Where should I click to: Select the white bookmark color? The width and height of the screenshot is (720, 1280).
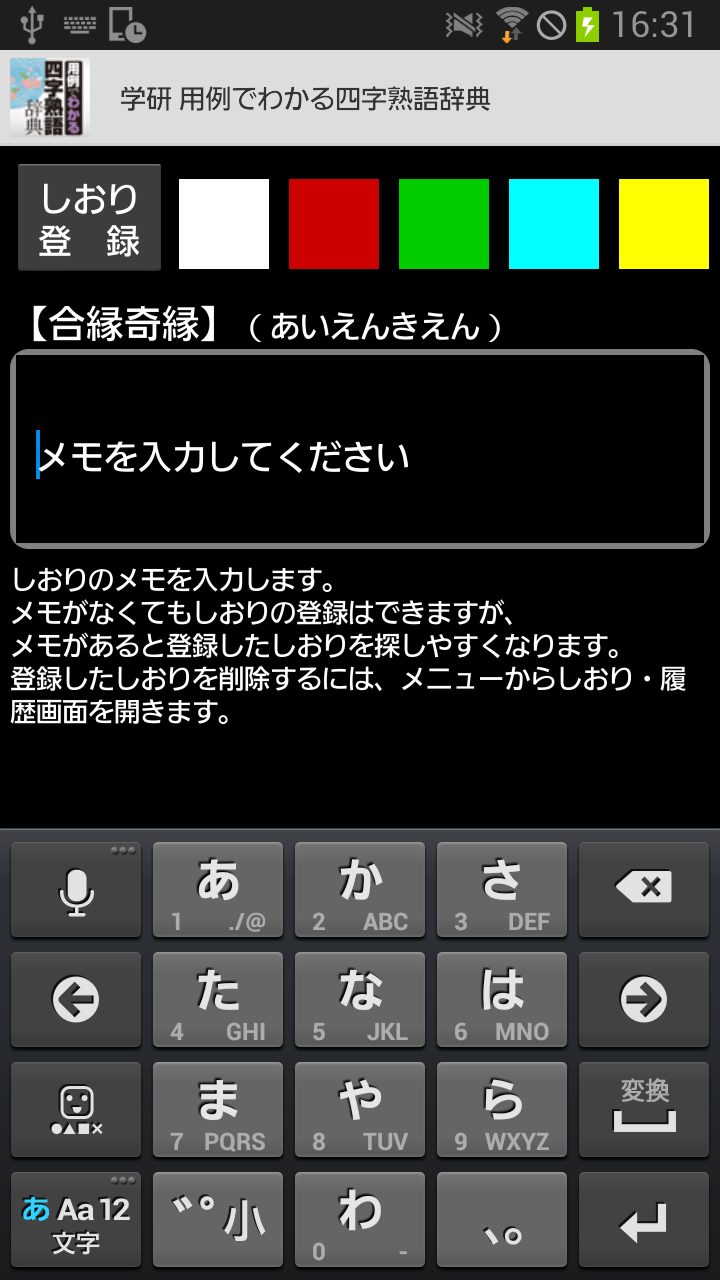pyautogui.click(x=224, y=224)
